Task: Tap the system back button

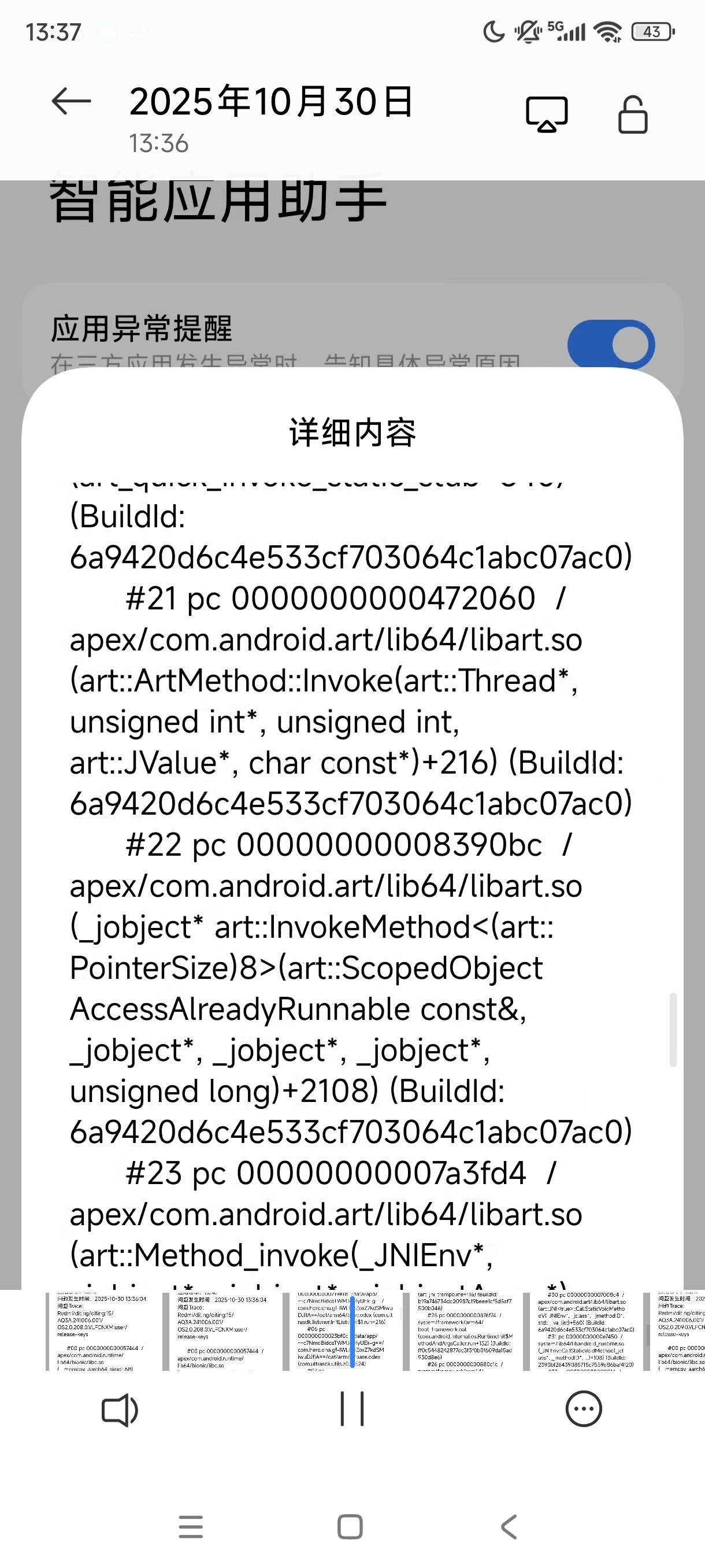Action: (509, 1526)
